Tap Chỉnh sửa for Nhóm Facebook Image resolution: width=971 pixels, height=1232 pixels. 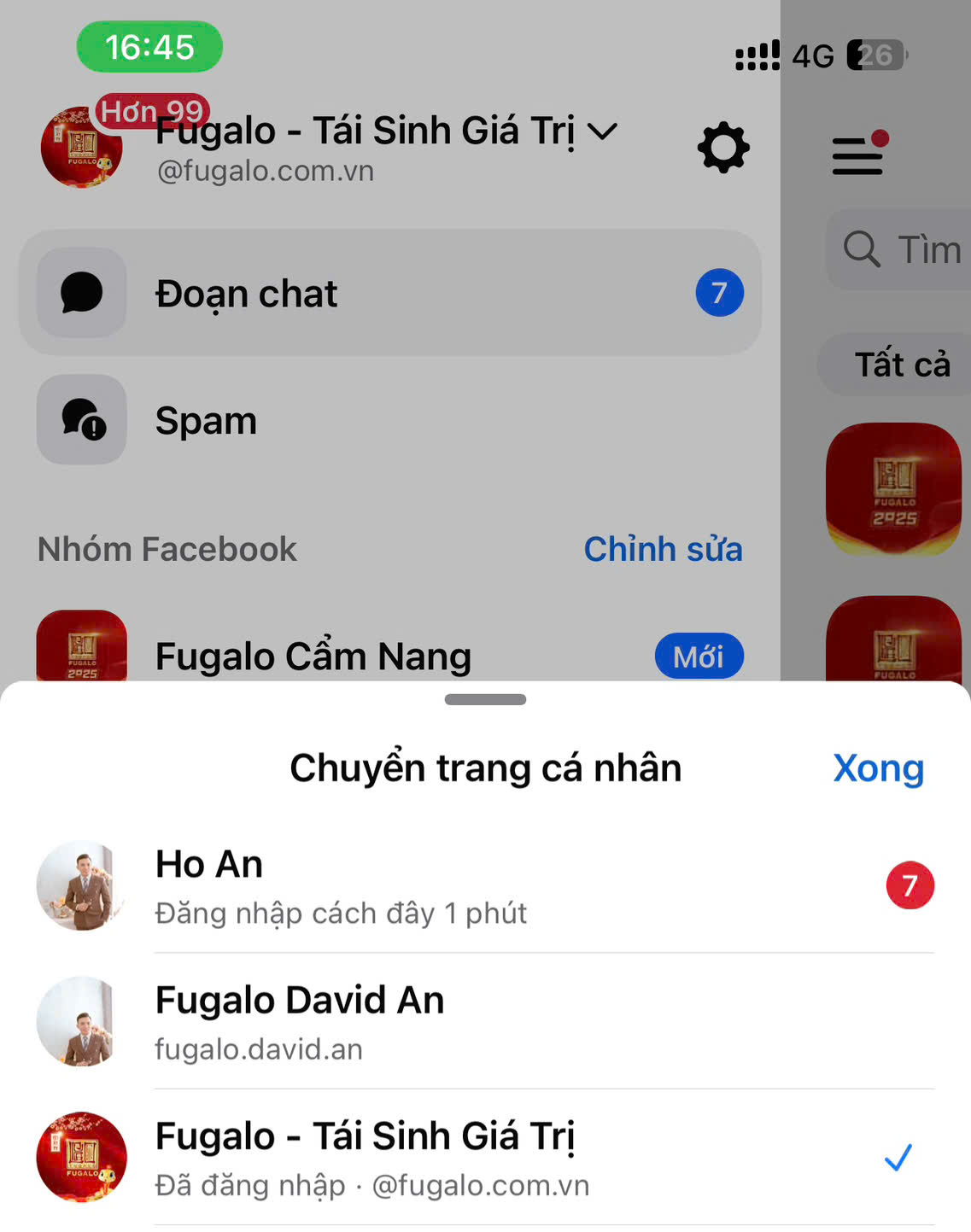tap(663, 549)
